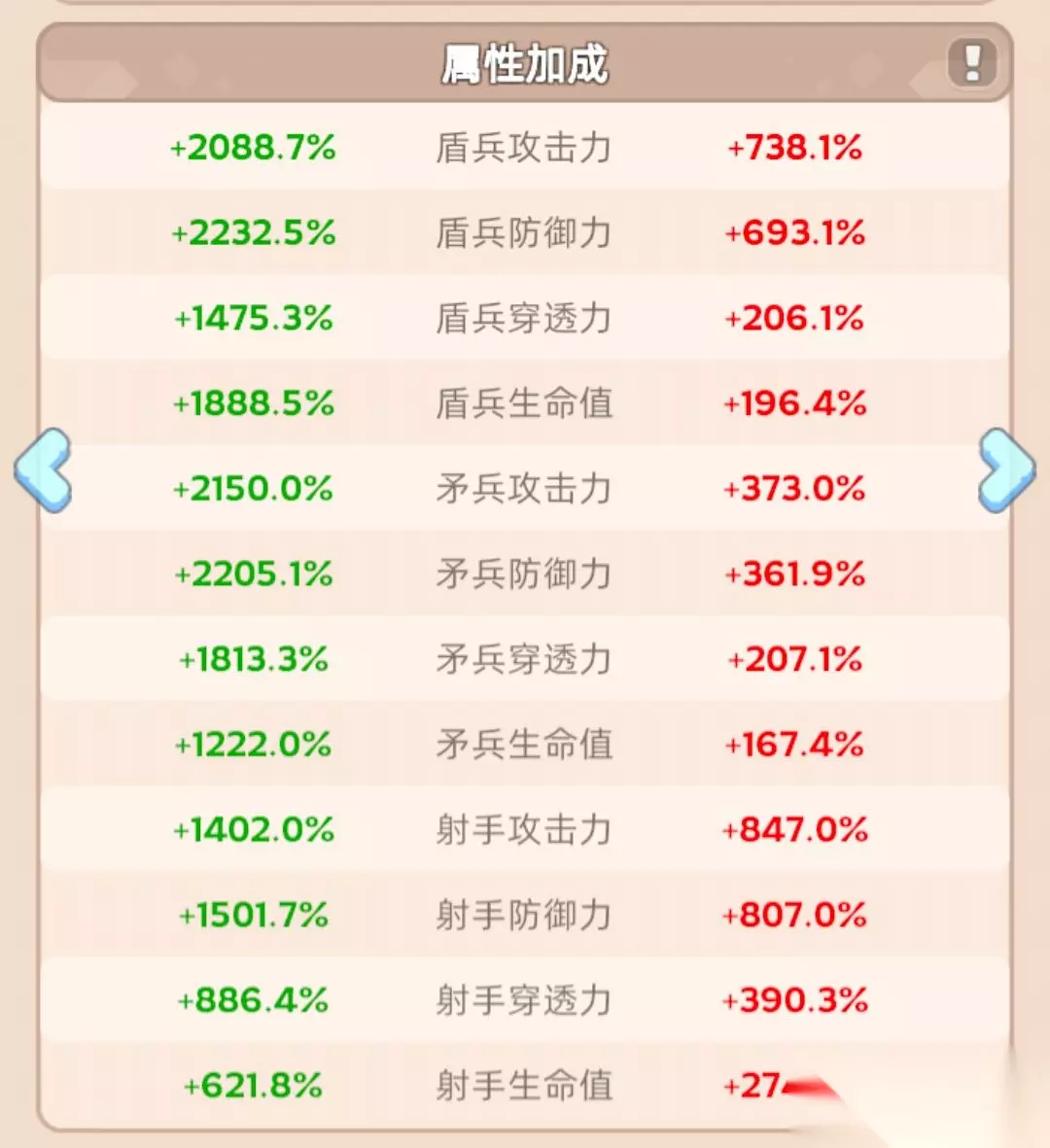Go to the previous page with left arrow
This screenshot has width=1050, height=1148.
(43, 470)
